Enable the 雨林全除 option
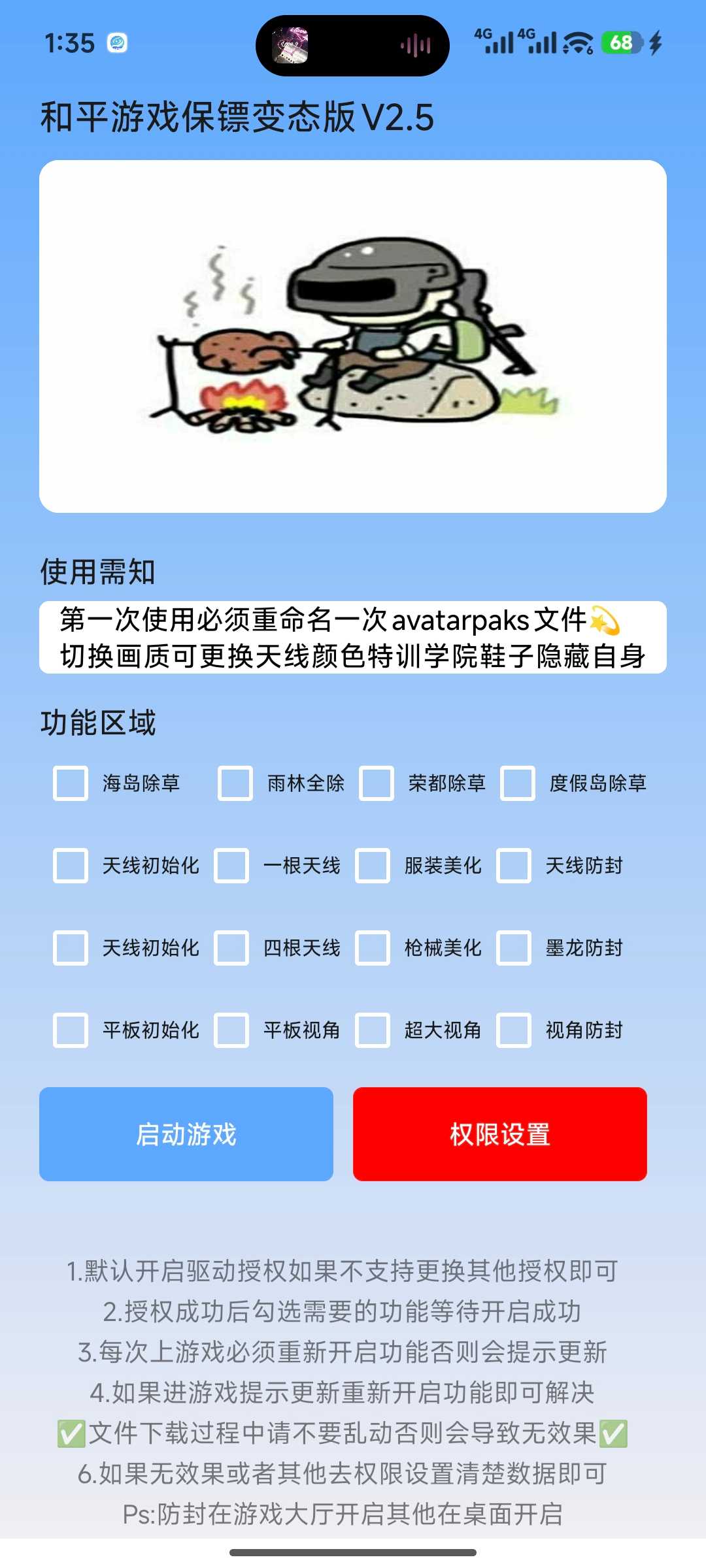The image size is (706, 1568). pos(235,783)
